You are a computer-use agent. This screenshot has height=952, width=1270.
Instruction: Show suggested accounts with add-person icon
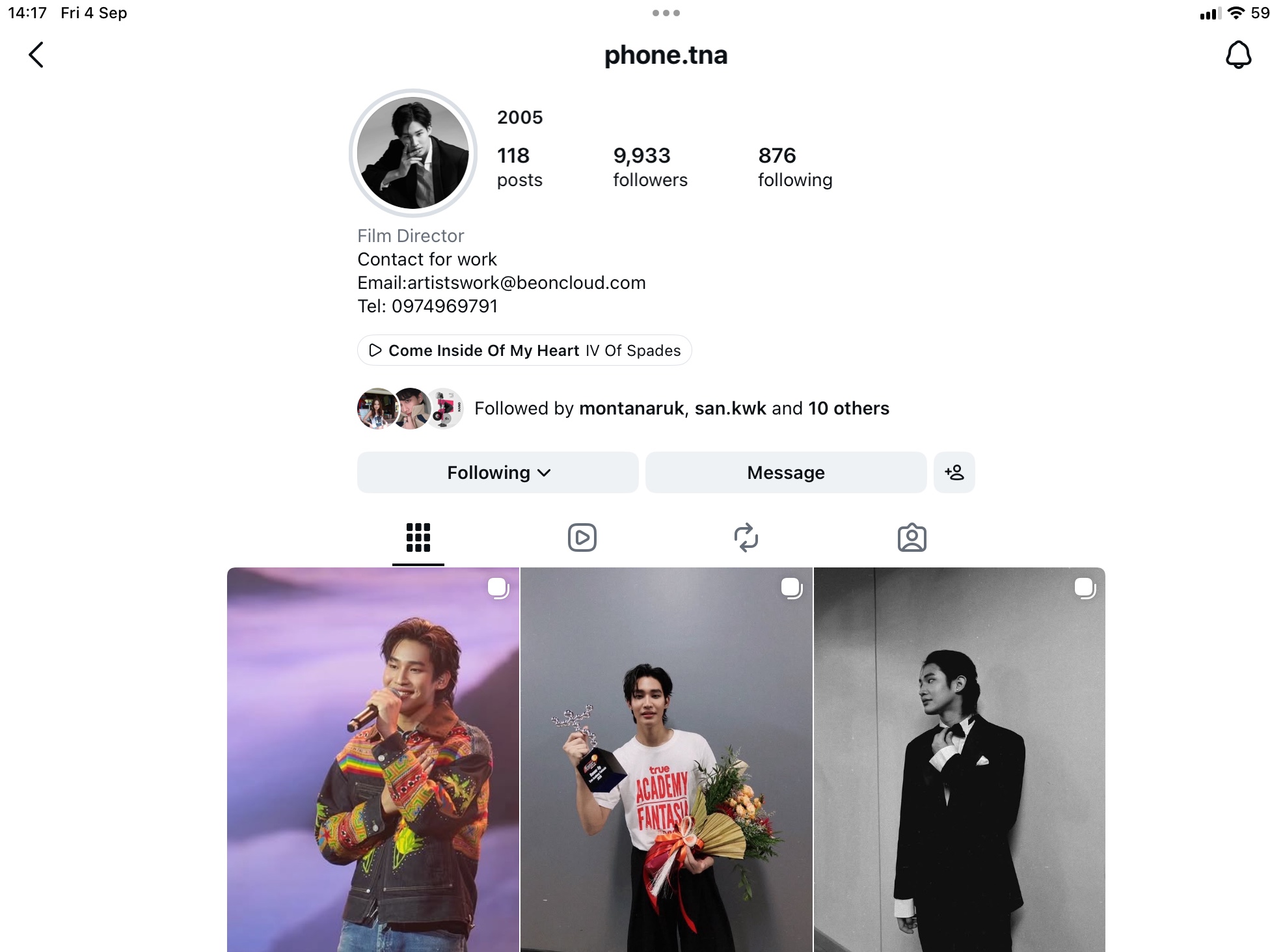[x=954, y=472]
